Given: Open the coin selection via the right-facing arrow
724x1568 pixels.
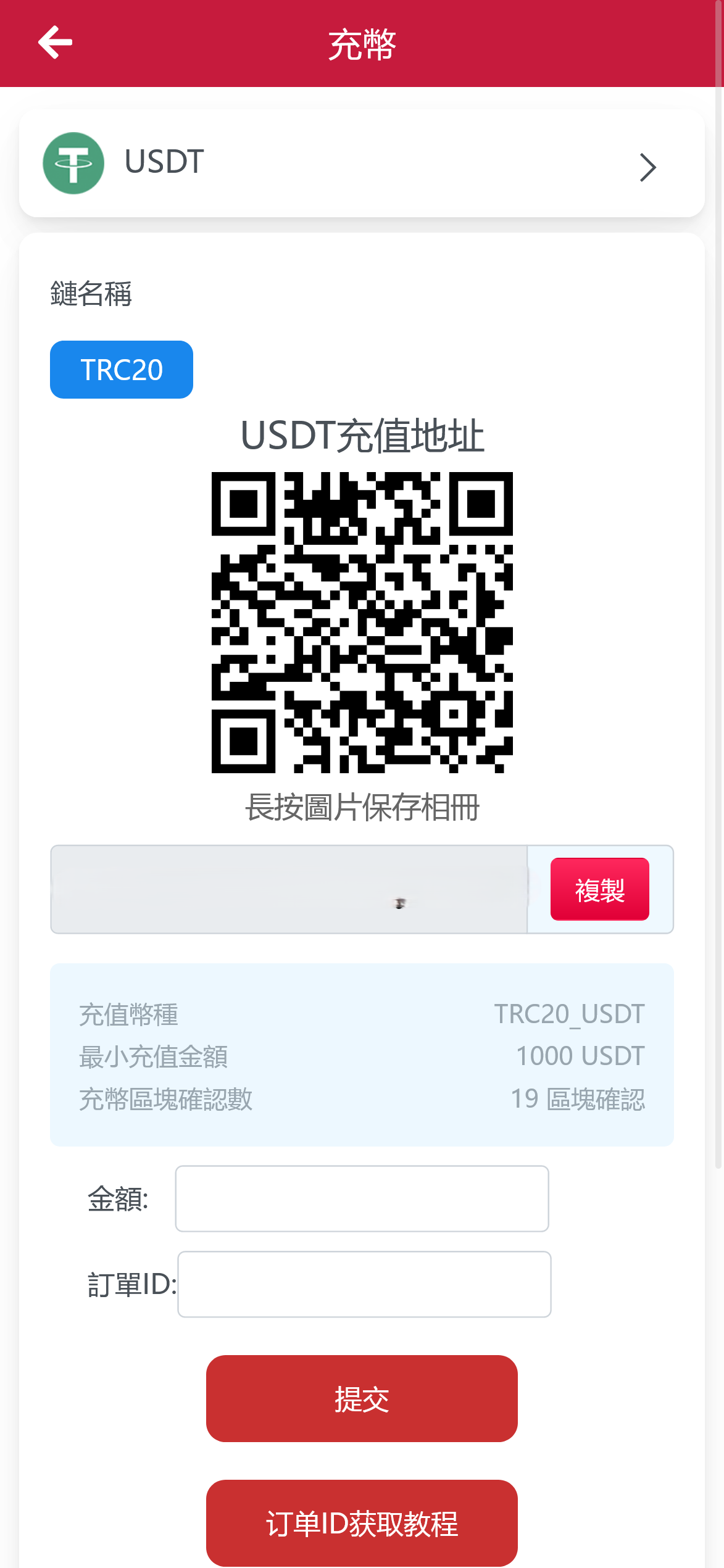Looking at the screenshot, I should pyautogui.click(x=647, y=167).
